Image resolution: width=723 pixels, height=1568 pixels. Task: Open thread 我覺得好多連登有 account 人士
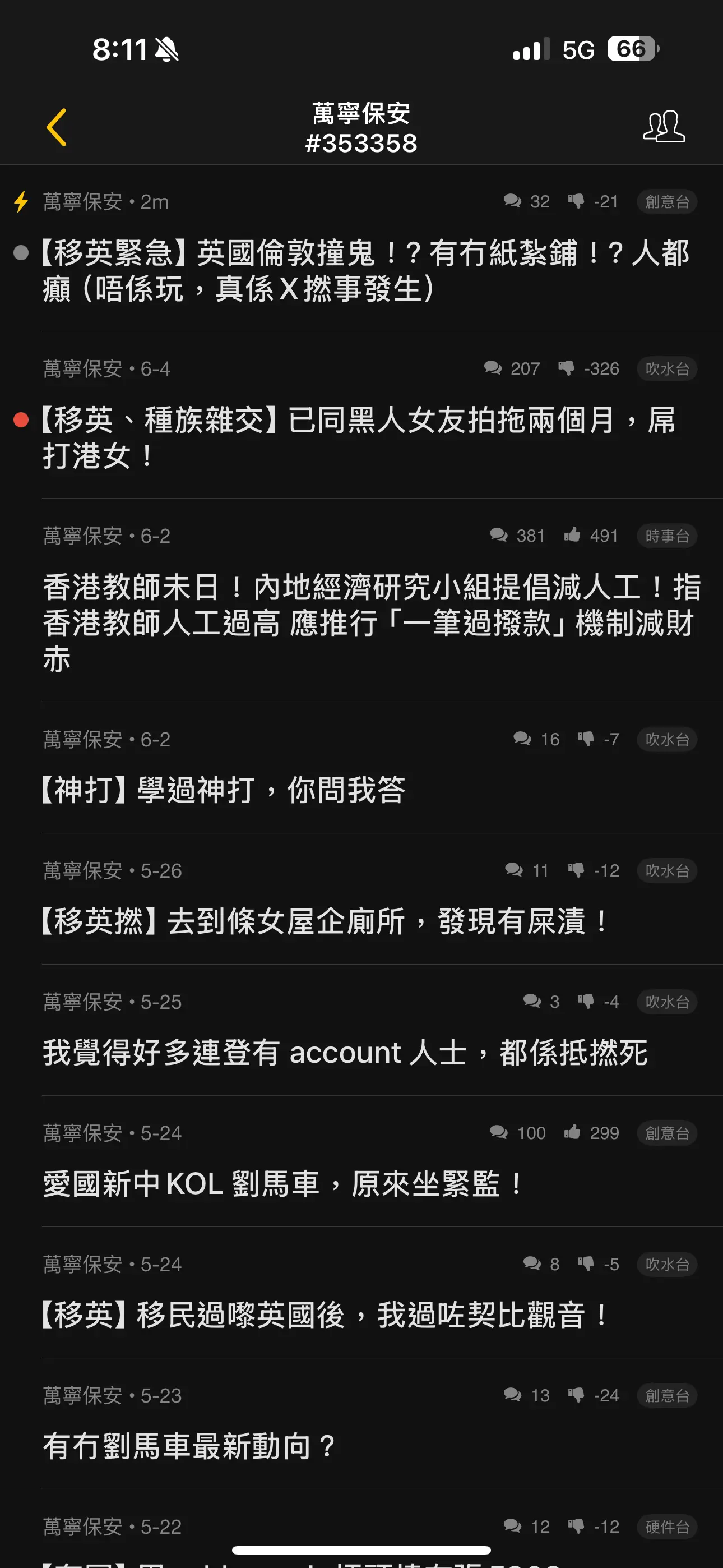[345, 1053]
